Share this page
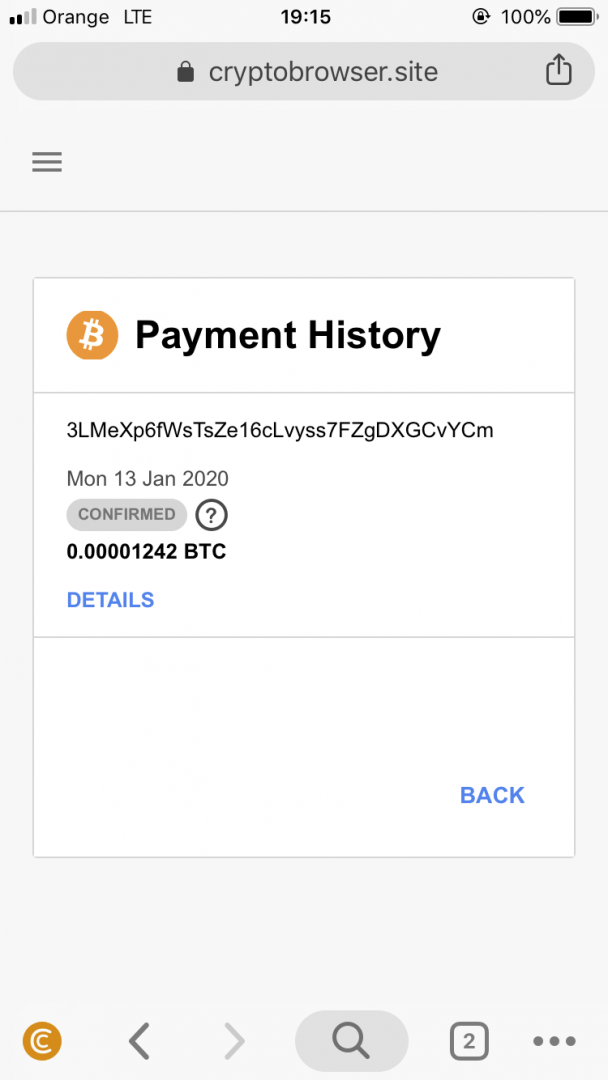The height and width of the screenshot is (1080, 608). 558,71
